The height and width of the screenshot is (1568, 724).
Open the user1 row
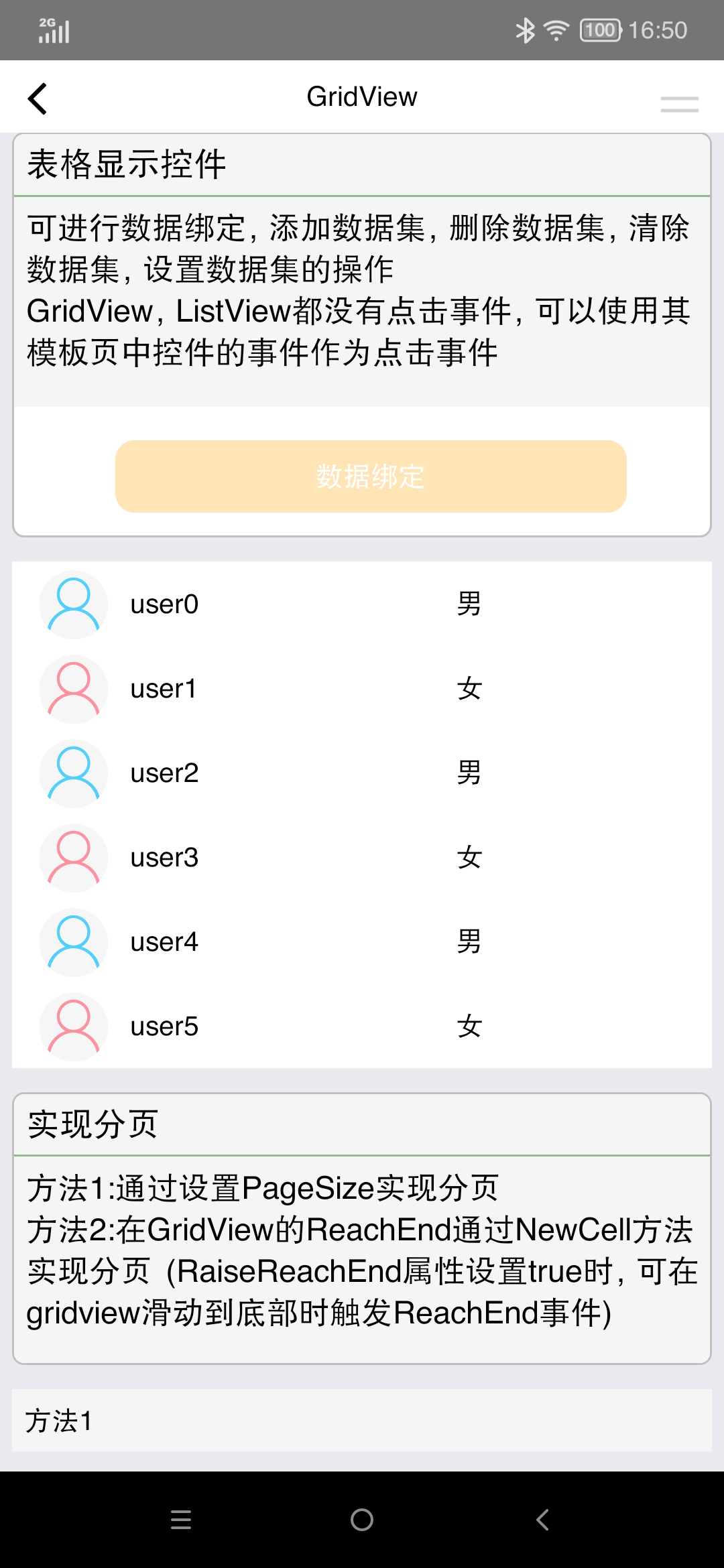point(362,689)
